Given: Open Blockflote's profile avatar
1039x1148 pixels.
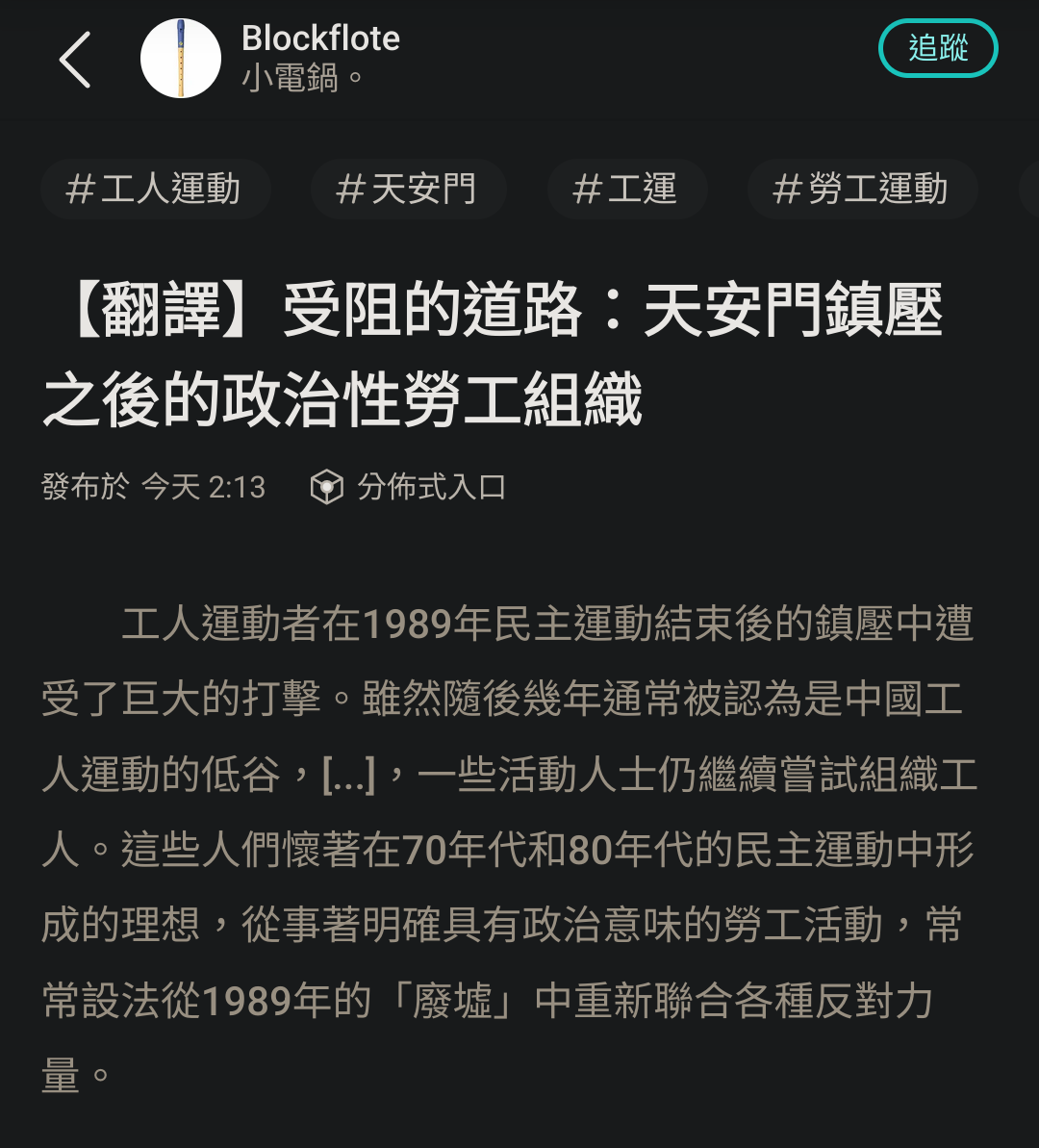Looking at the screenshot, I should coord(181,59).
